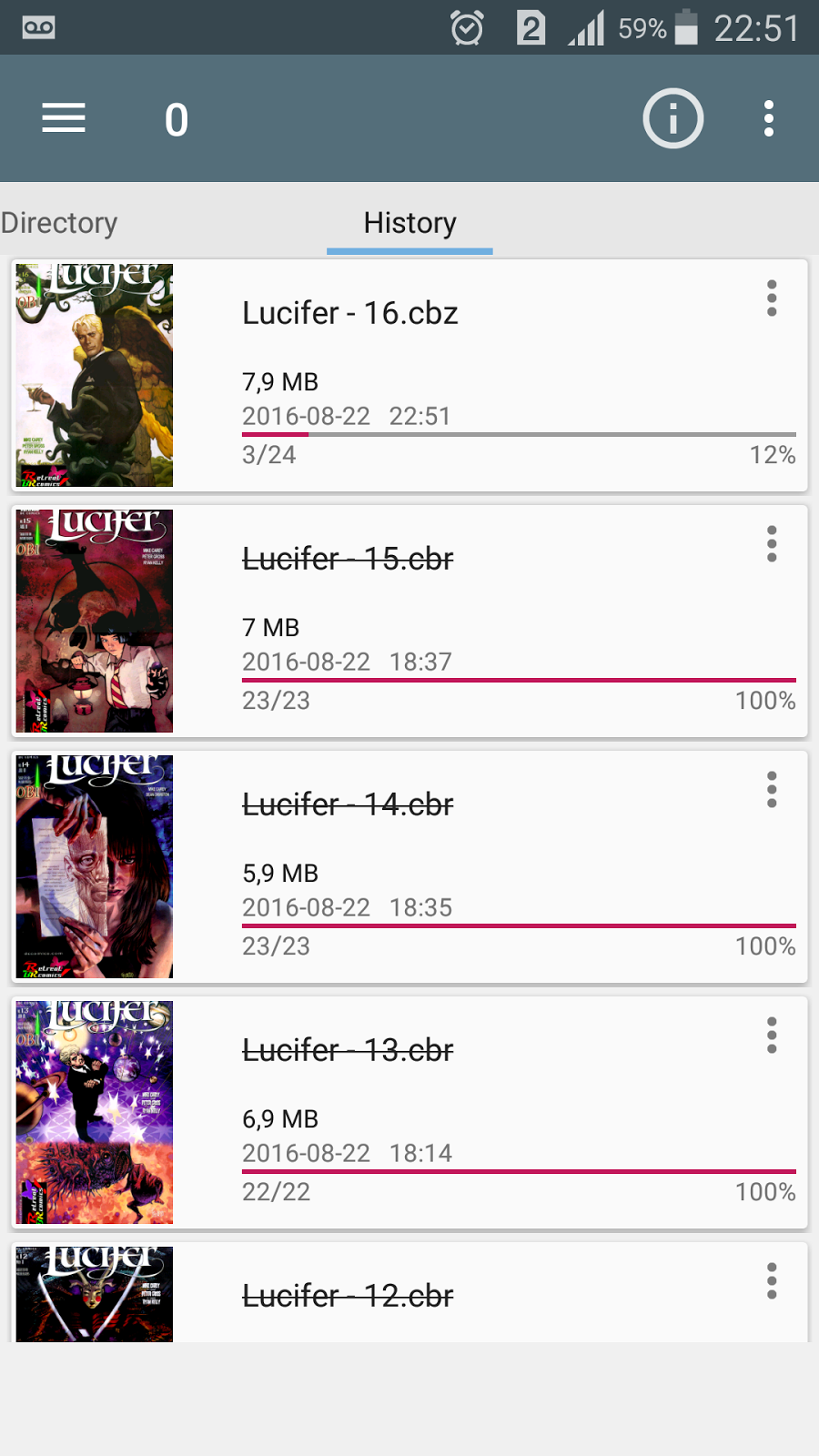The width and height of the screenshot is (819, 1456).
Task: Open the info screen
Action: point(673,118)
